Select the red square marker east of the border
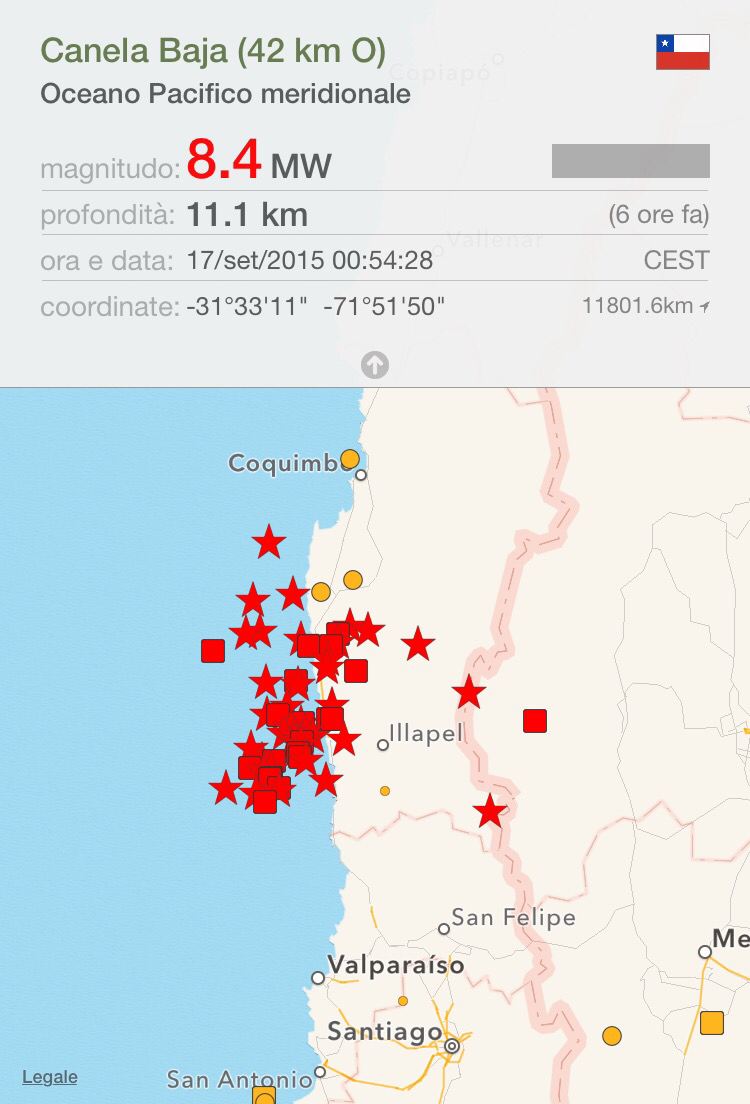Screen dimensions: 750x1104 click(x=535, y=721)
